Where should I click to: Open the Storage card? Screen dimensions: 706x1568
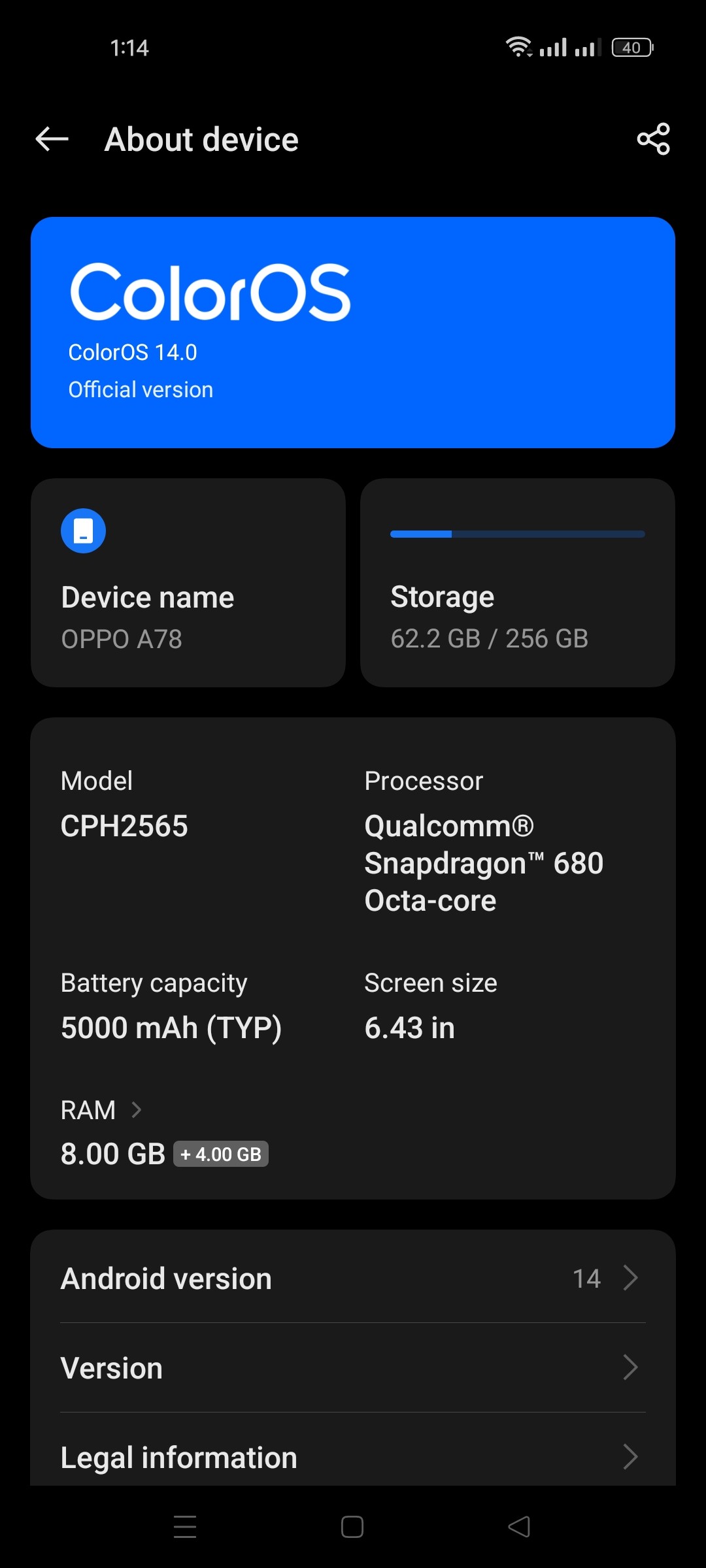click(x=517, y=583)
